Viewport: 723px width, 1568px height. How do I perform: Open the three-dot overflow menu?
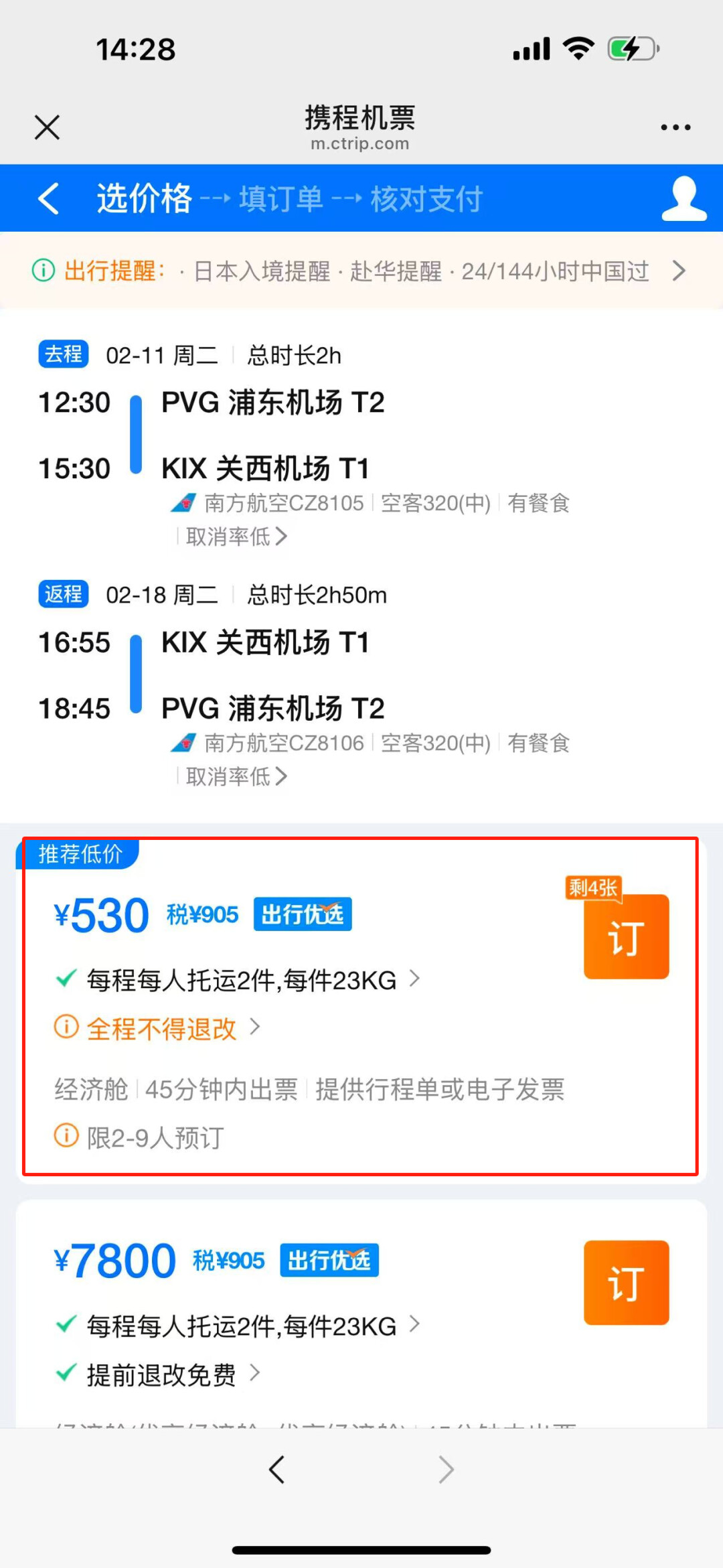point(675,127)
